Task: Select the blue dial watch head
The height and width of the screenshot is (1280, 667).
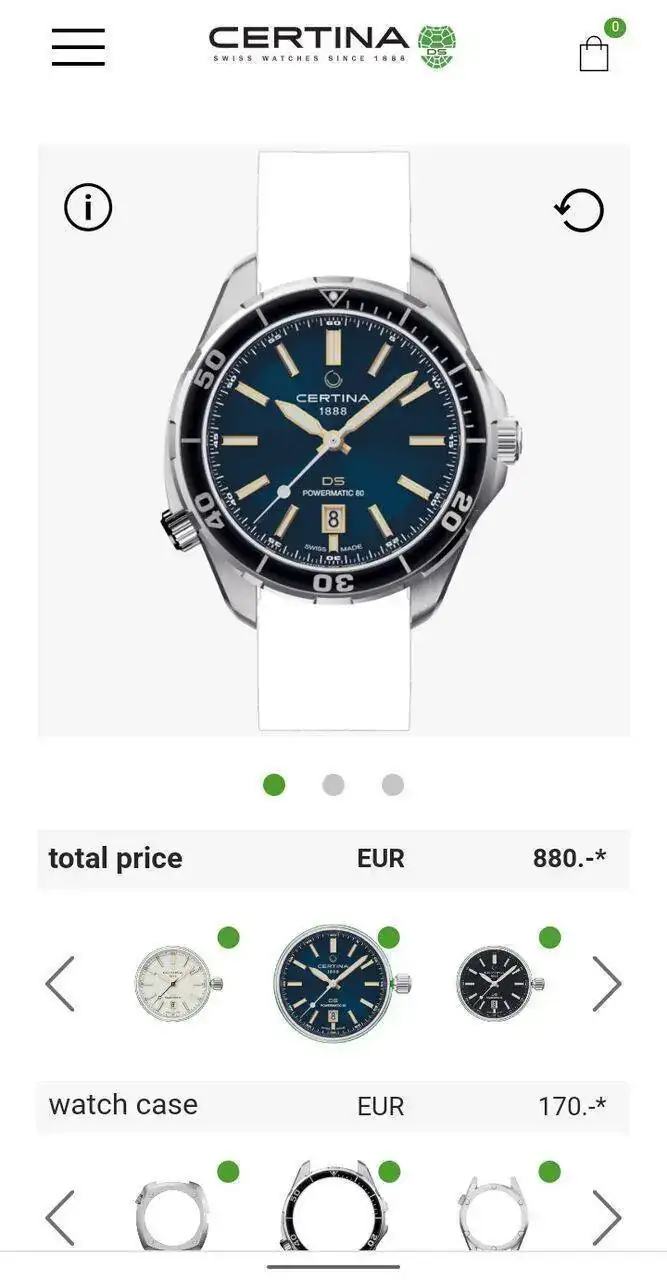Action: pos(334,983)
